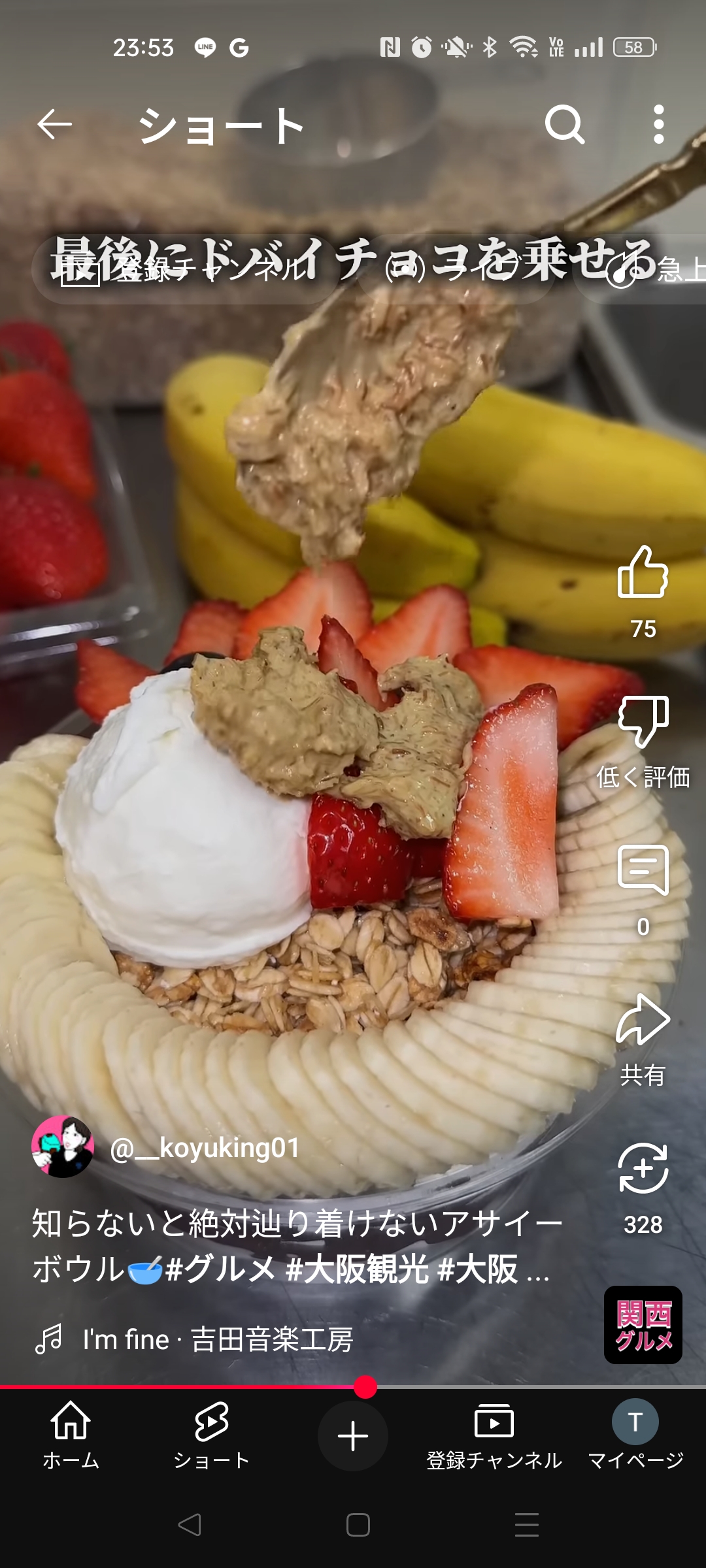Seek the video using the red progress bar
Viewport: 706px width, 1568px height.
[x=353, y=1386]
